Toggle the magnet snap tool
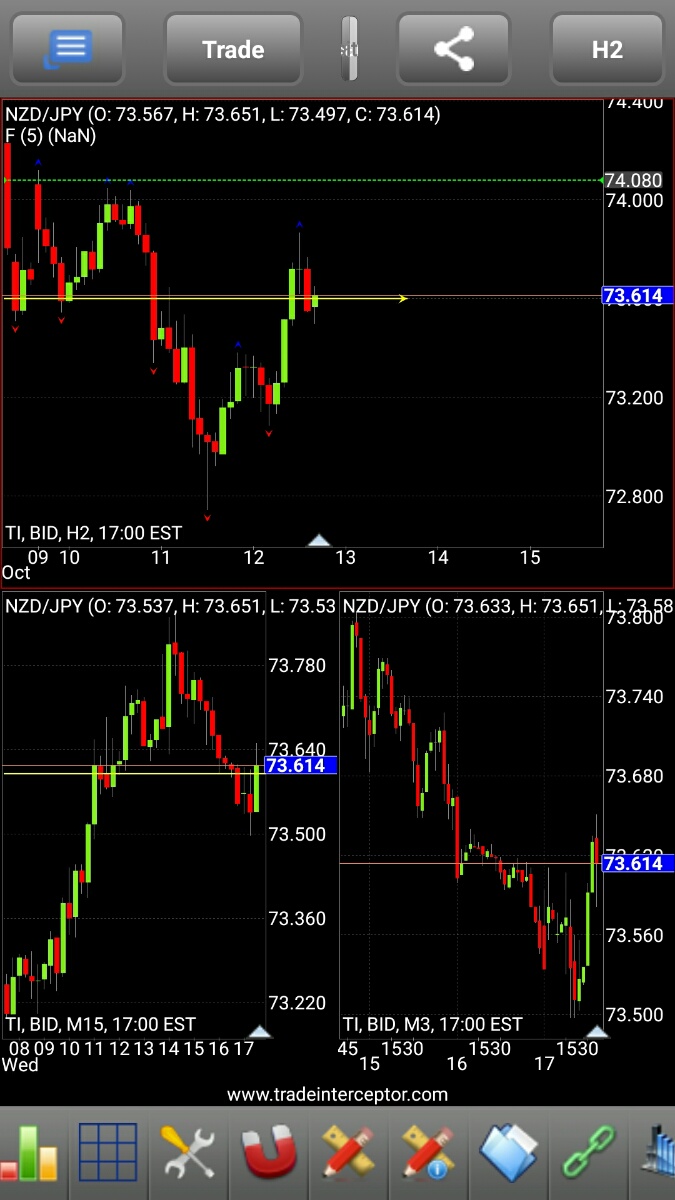Viewport: 675px width, 1200px height. [x=270, y=1152]
